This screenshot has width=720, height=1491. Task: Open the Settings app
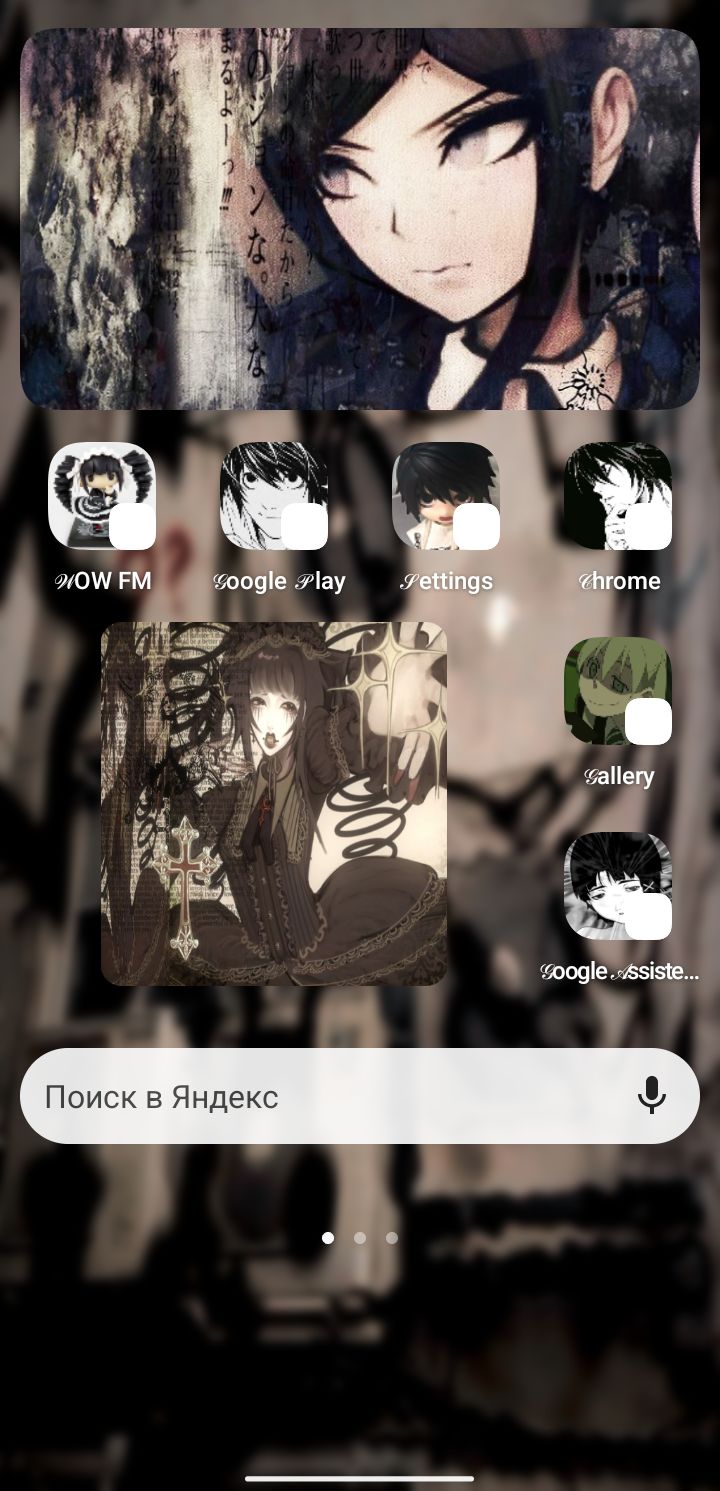446,496
